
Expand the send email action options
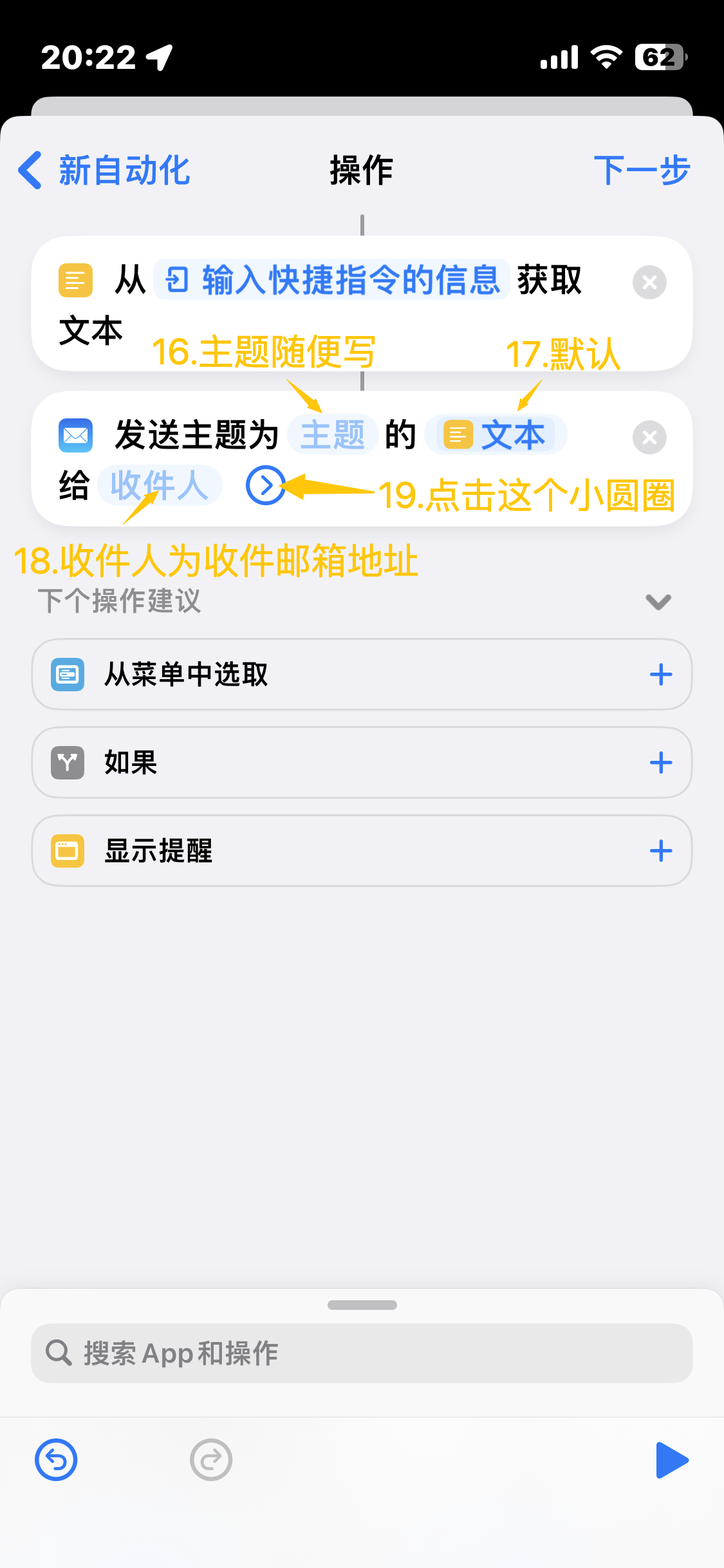(x=265, y=485)
